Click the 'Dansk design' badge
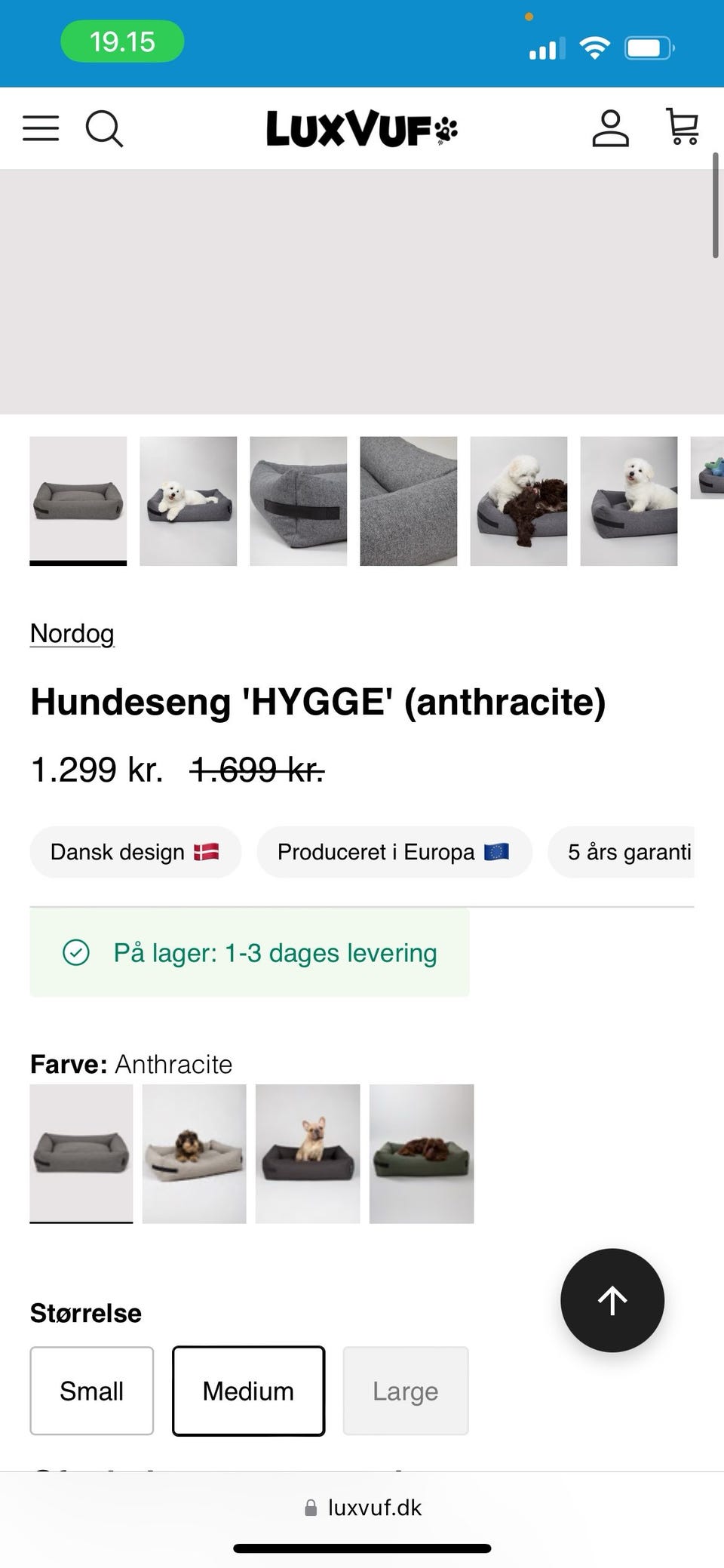 click(135, 852)
